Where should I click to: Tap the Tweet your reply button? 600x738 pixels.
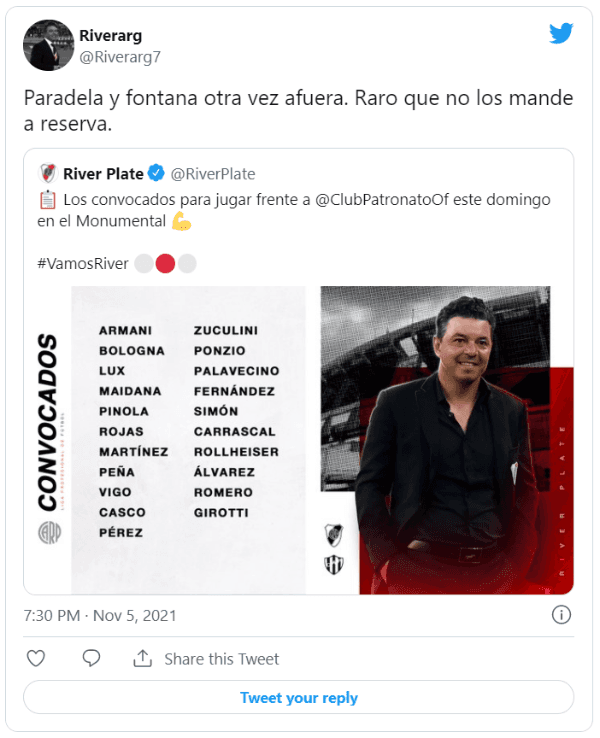point(298,698)
